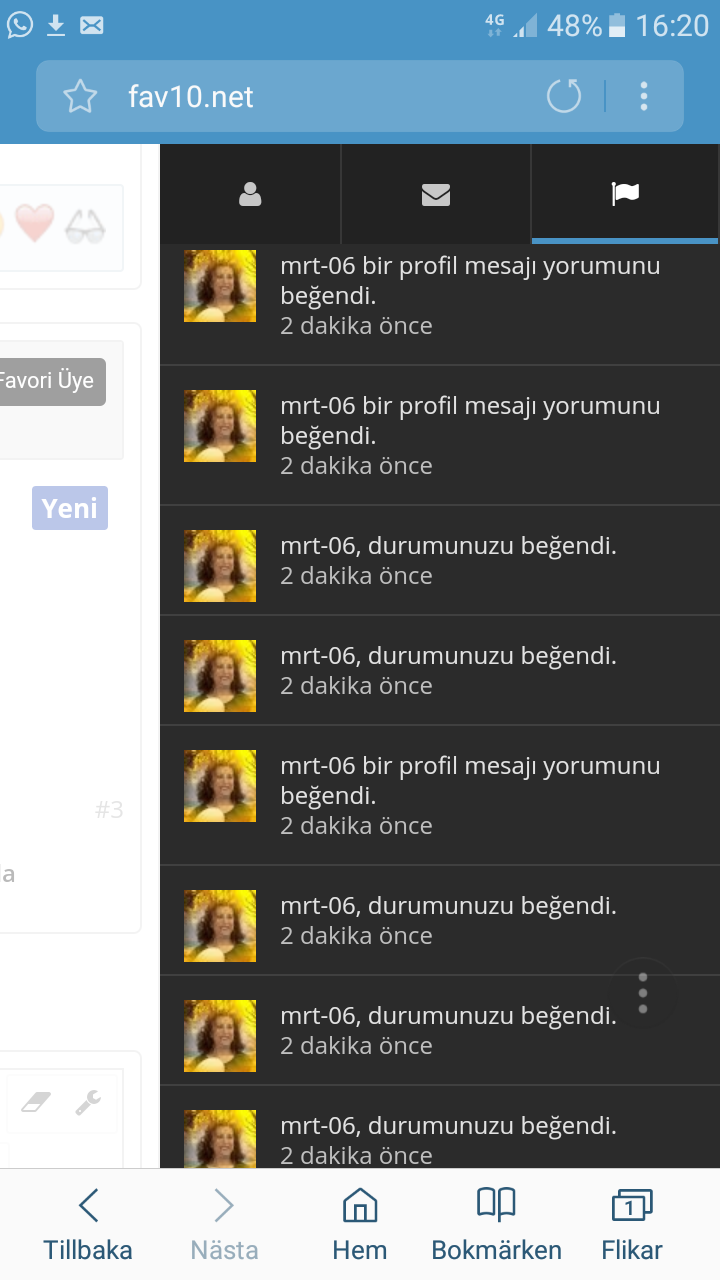The width and height of the screenshot is (720, 1280).
Task: Go back with Tillbaka
Action: [x=88, y=1225]
